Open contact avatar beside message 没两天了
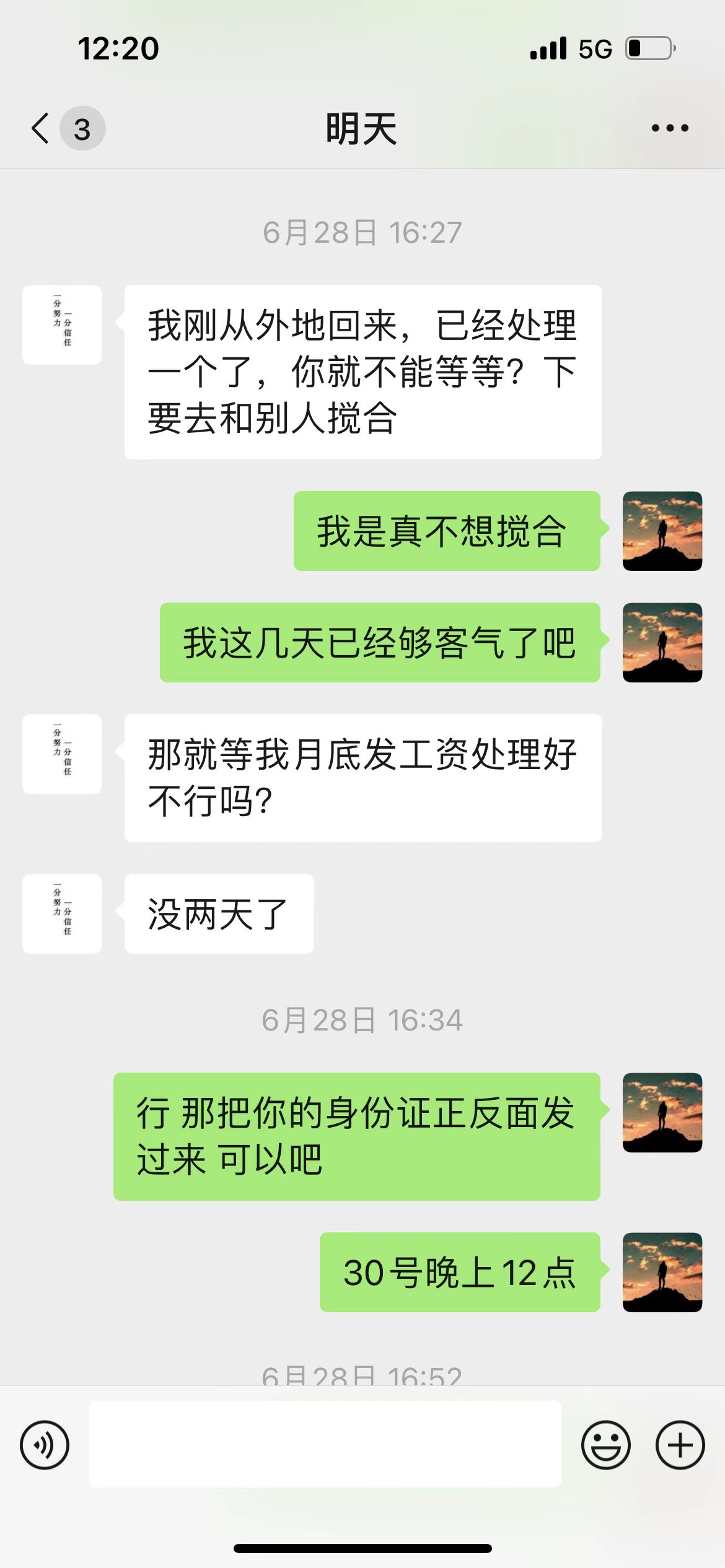The height and width of the screenshot is (1568, 725). [x=62, y=913]
